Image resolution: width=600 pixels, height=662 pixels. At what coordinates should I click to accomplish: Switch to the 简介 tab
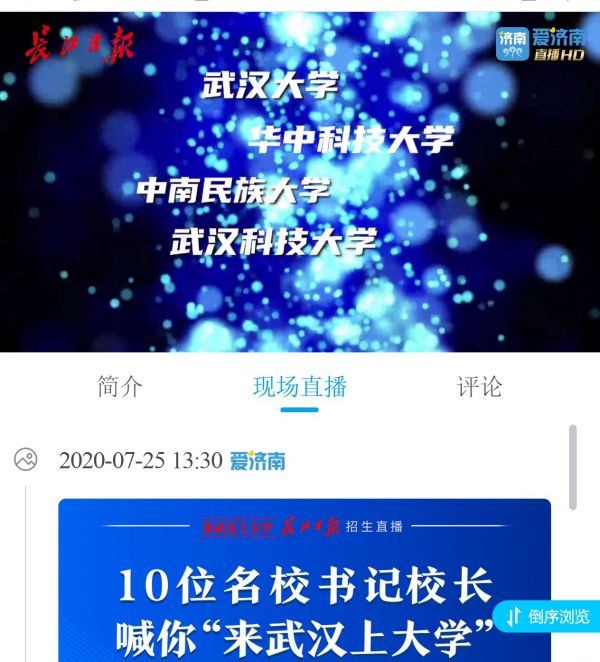point(120,387)
